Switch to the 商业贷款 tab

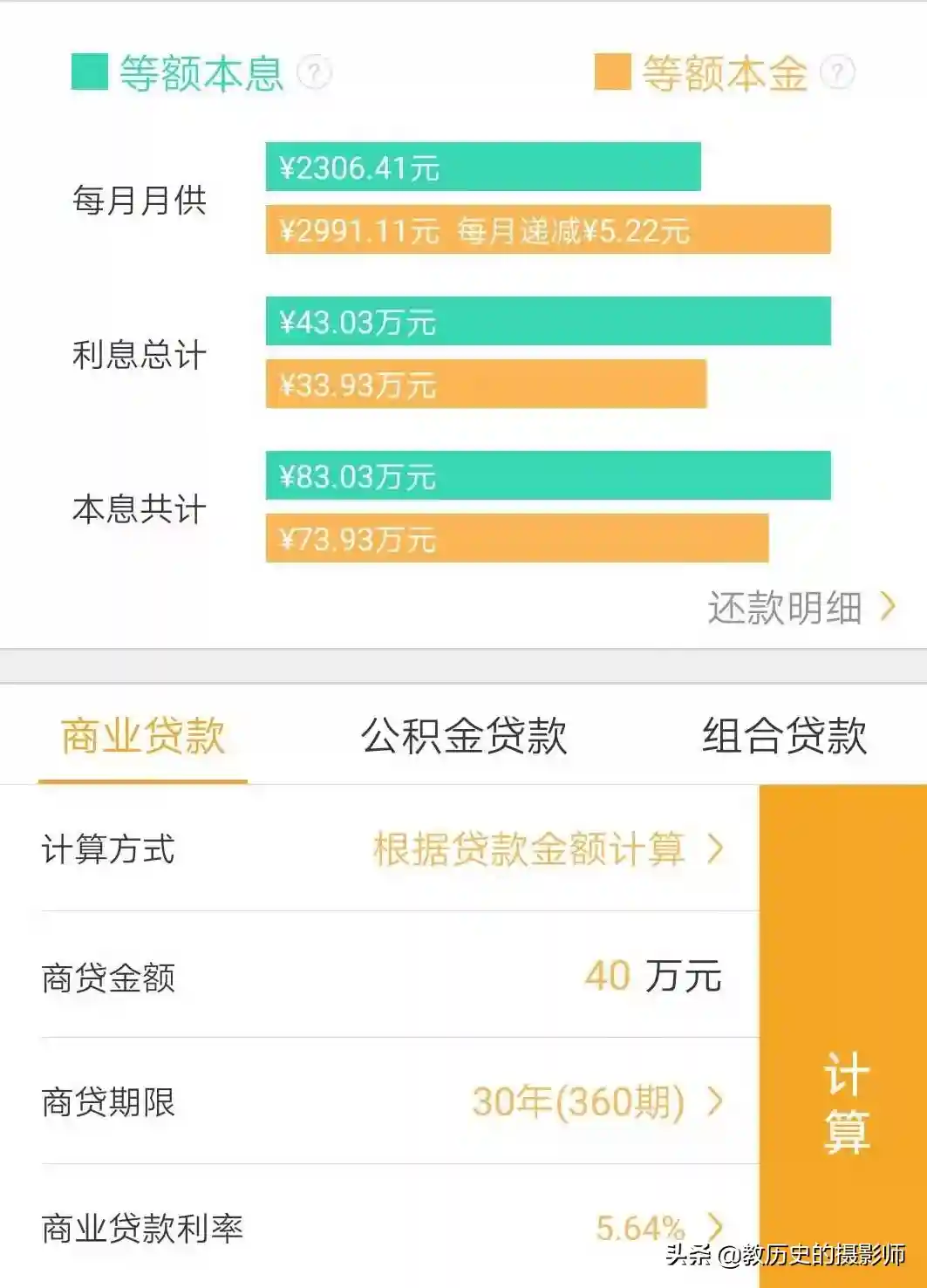pos(143,736)
